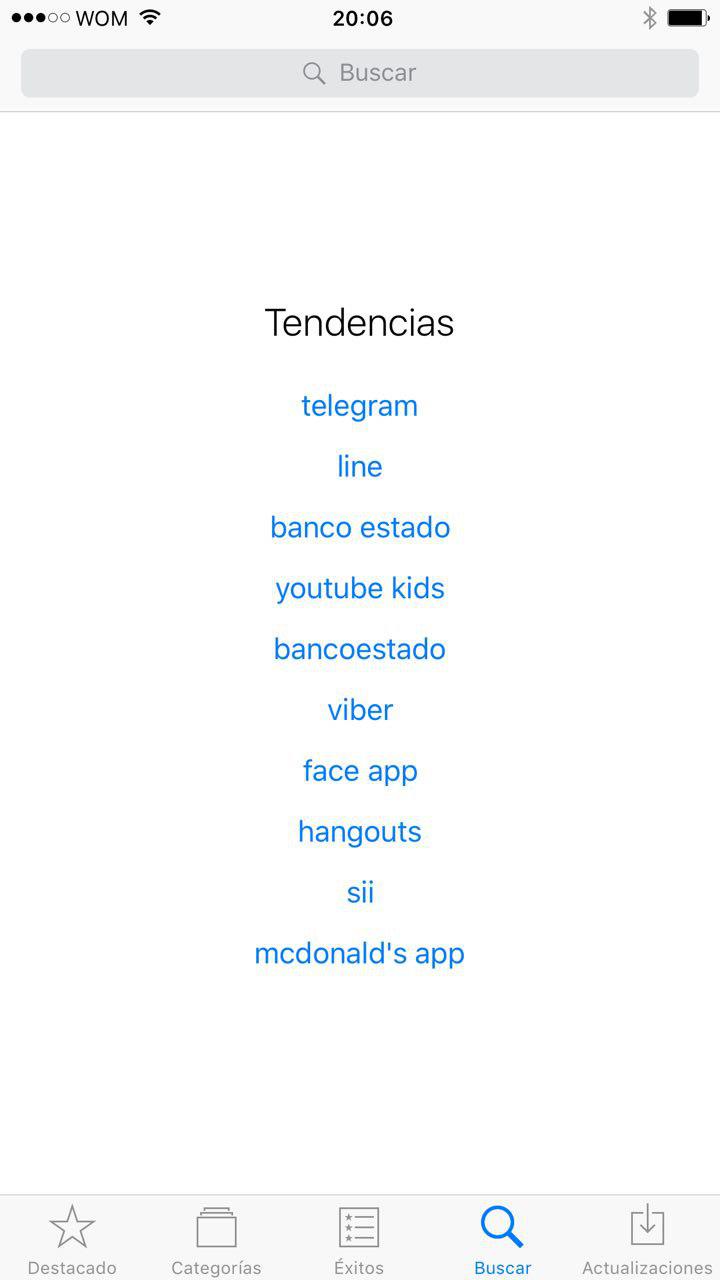View the Actualizaciones tab
The image size is (720, 1280).
(647, 1240)
